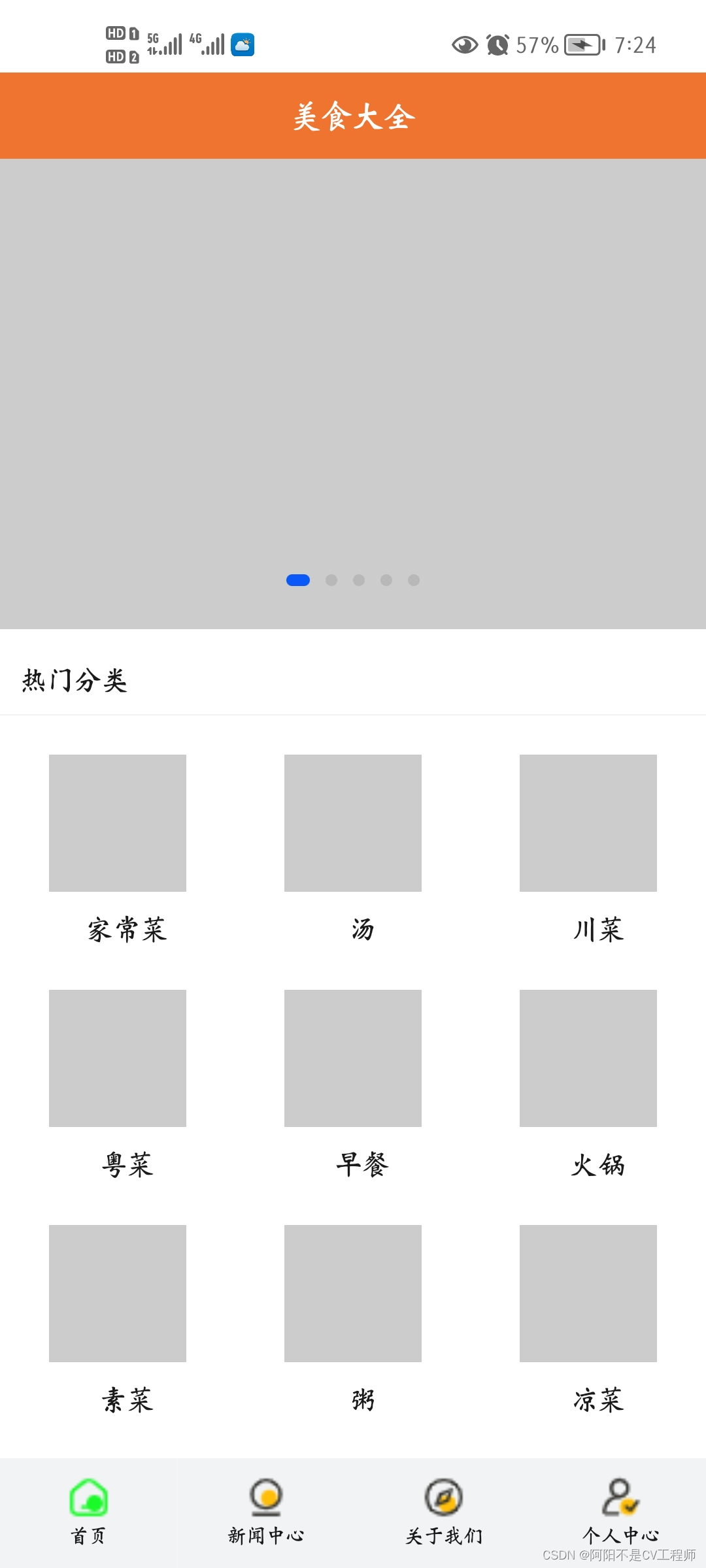Select the 首页 tab
Viewport: 706px width, 1568px height.
[88, 1511]
